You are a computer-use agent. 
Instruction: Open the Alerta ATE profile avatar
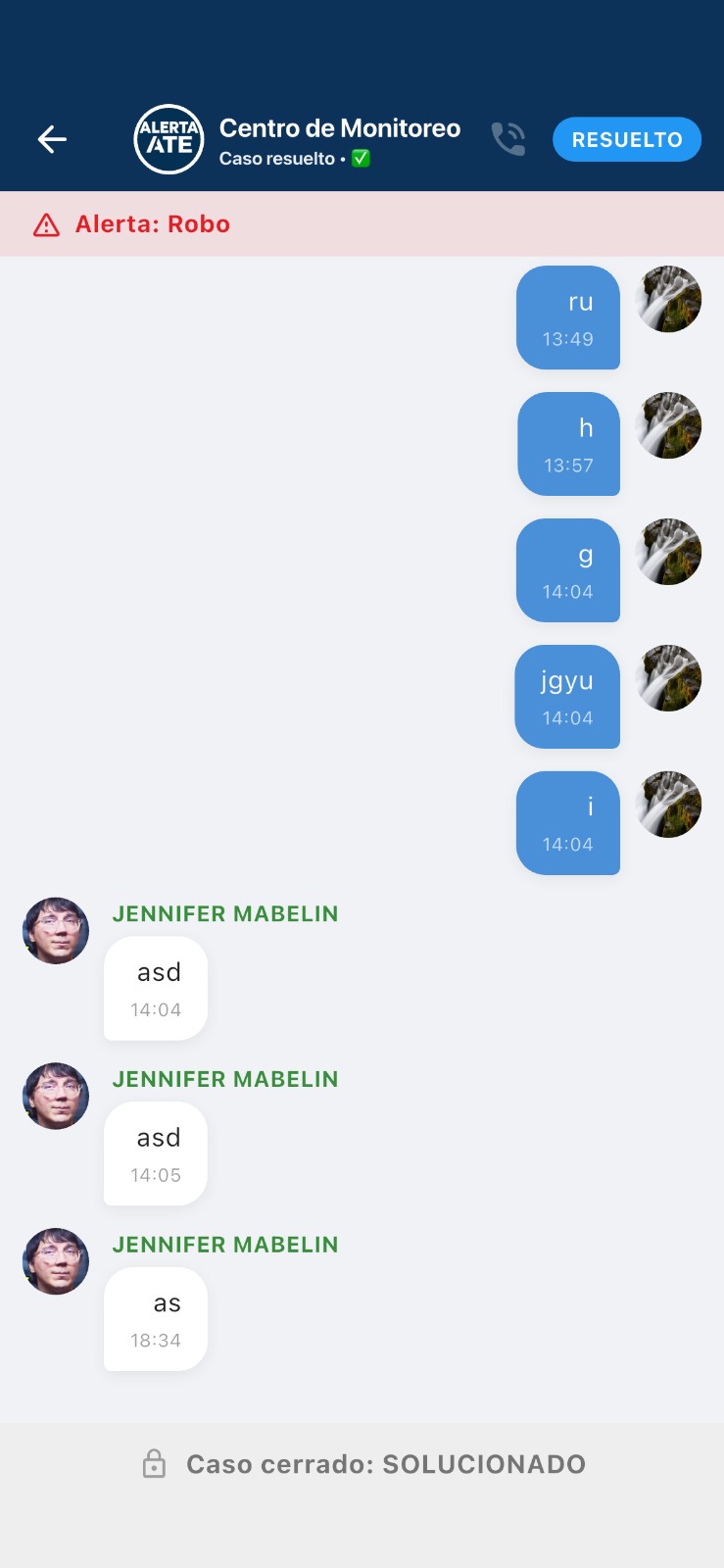click(169, 139)
